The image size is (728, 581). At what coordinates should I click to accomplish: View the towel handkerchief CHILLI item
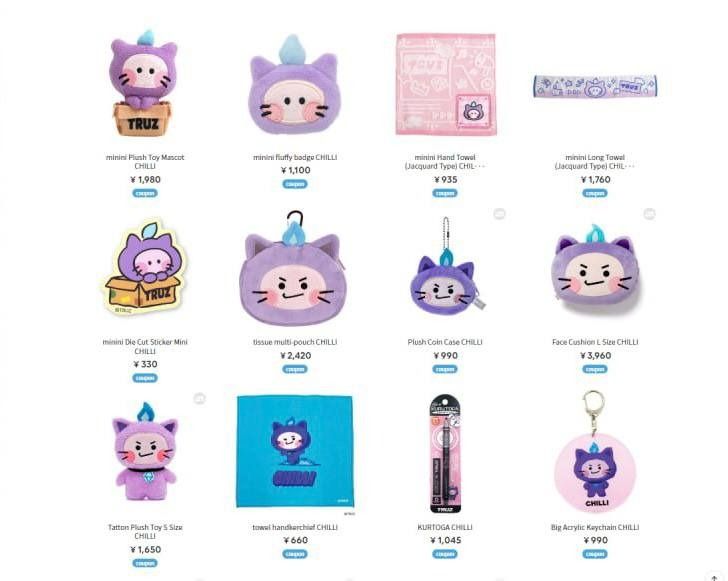click(x=295, y=455)
